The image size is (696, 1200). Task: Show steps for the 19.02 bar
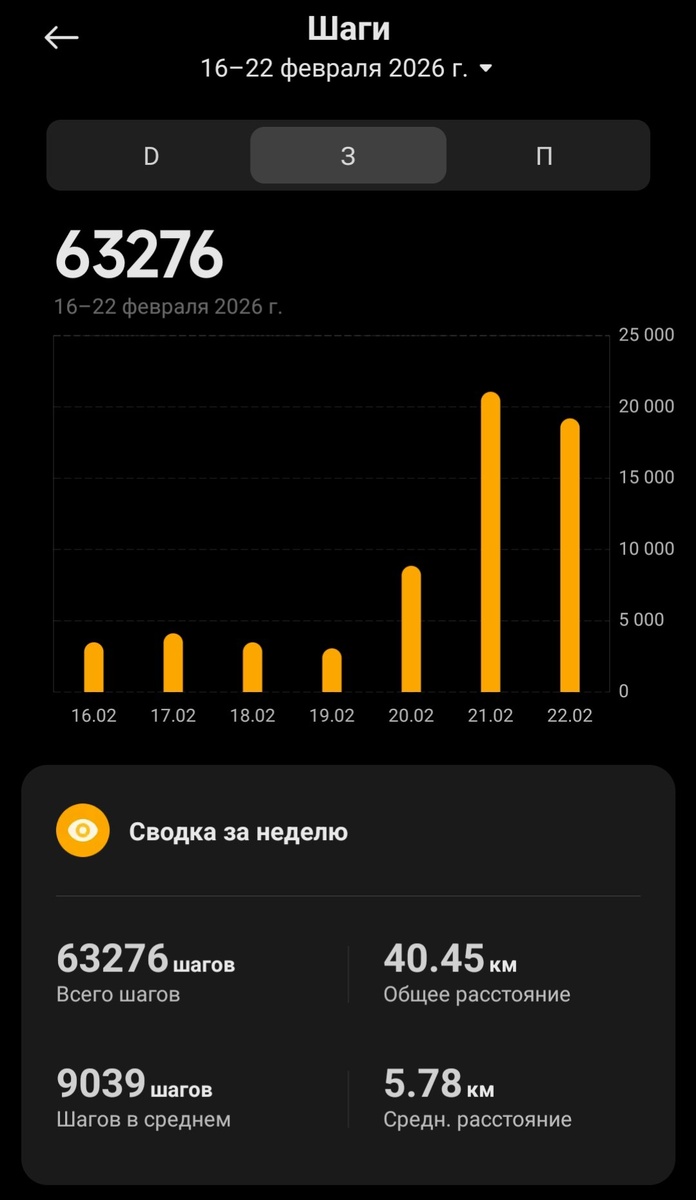coord(332,671)
